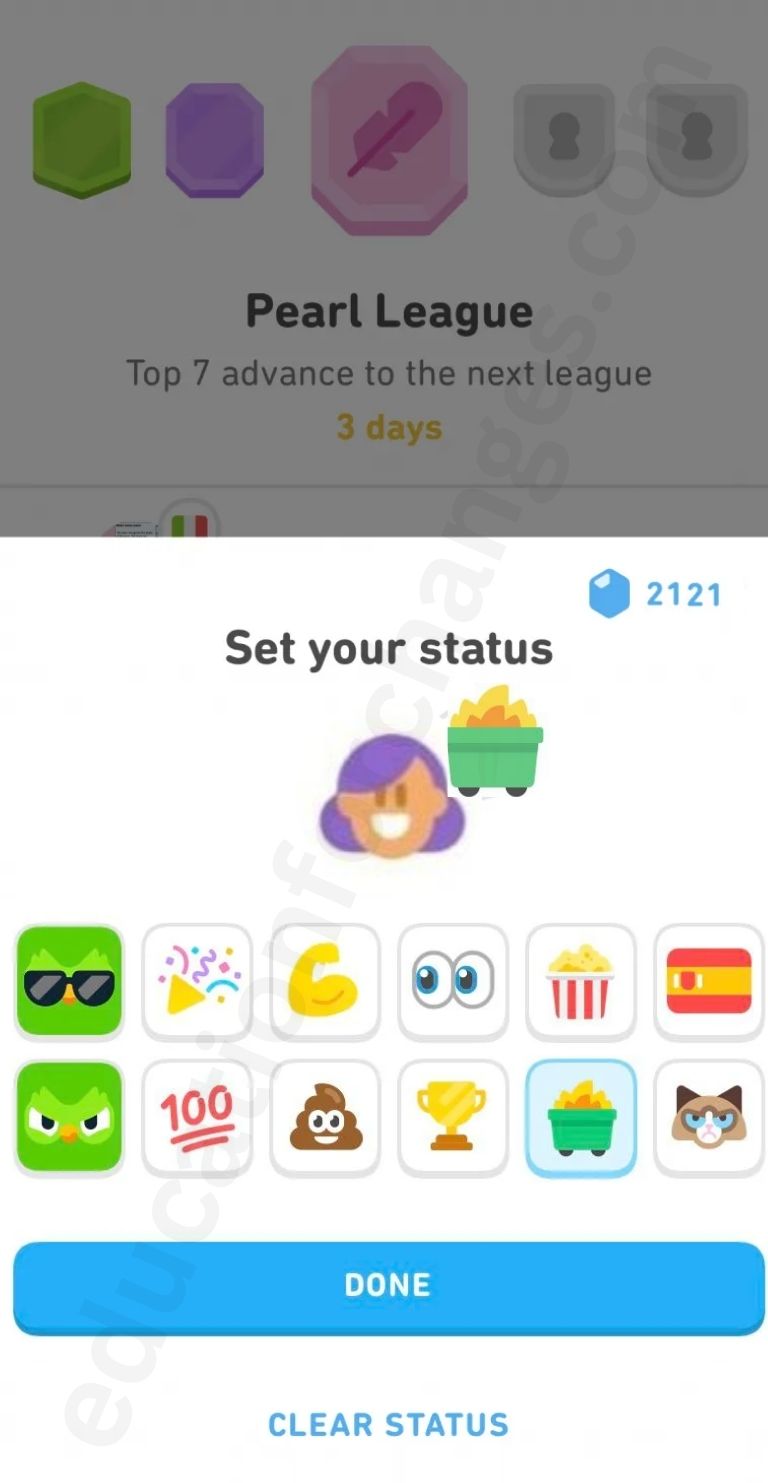Select the flexed bicep status emoji
This screenshot has height=1483, width=768.
325,981
